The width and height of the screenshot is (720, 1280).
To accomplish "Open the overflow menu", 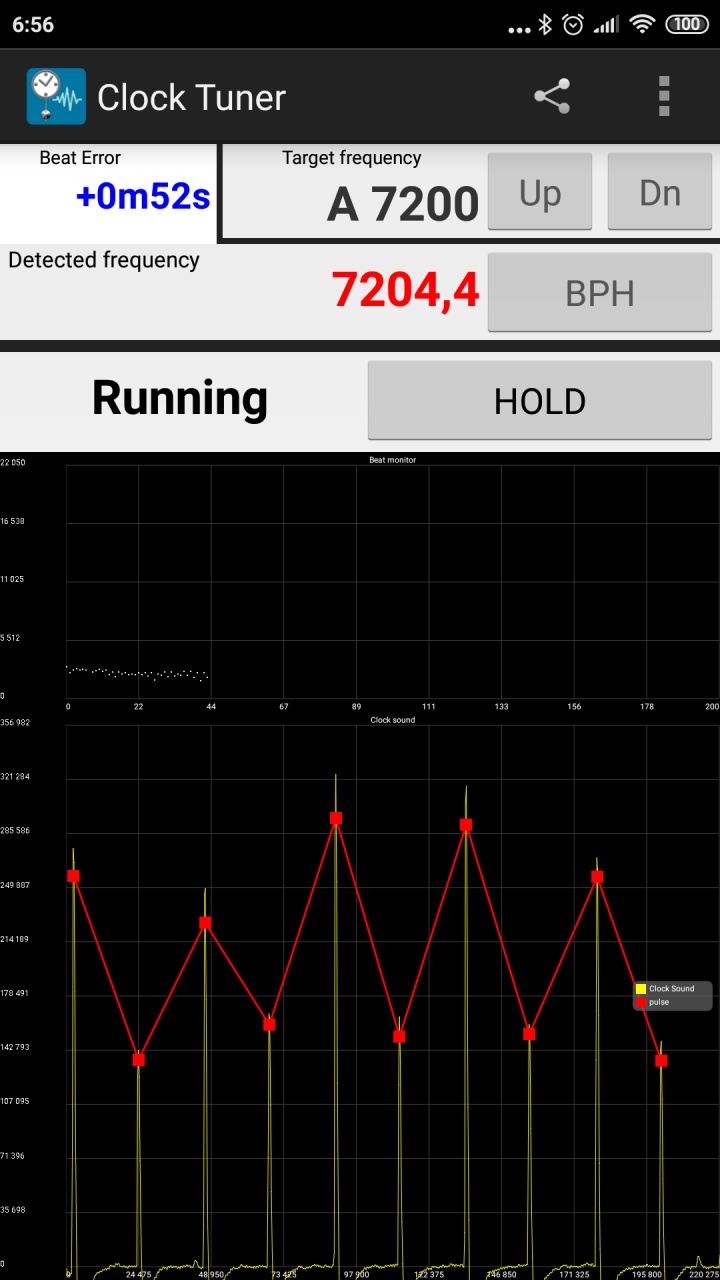I will pos(664,97).
